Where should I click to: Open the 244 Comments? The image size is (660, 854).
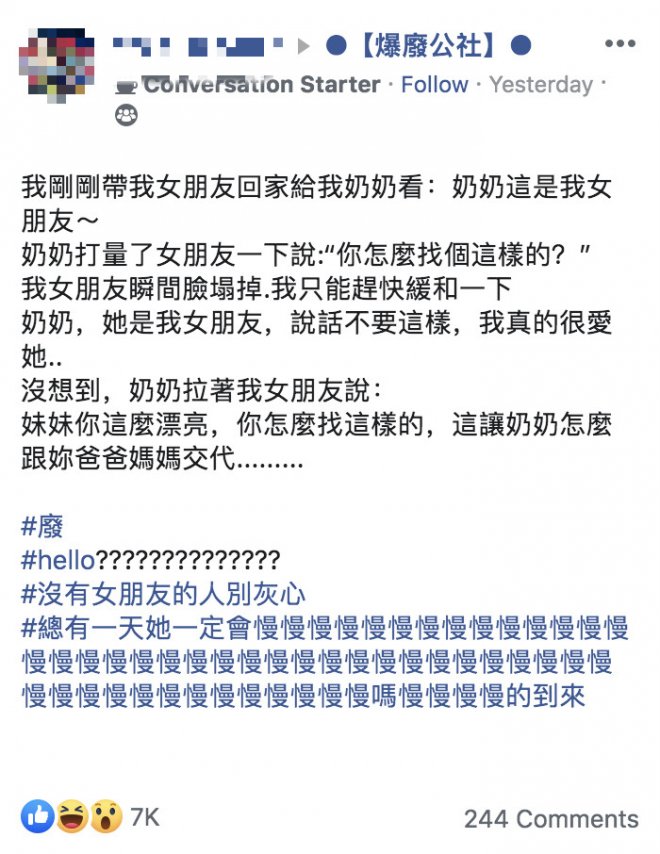pos(550,819)
